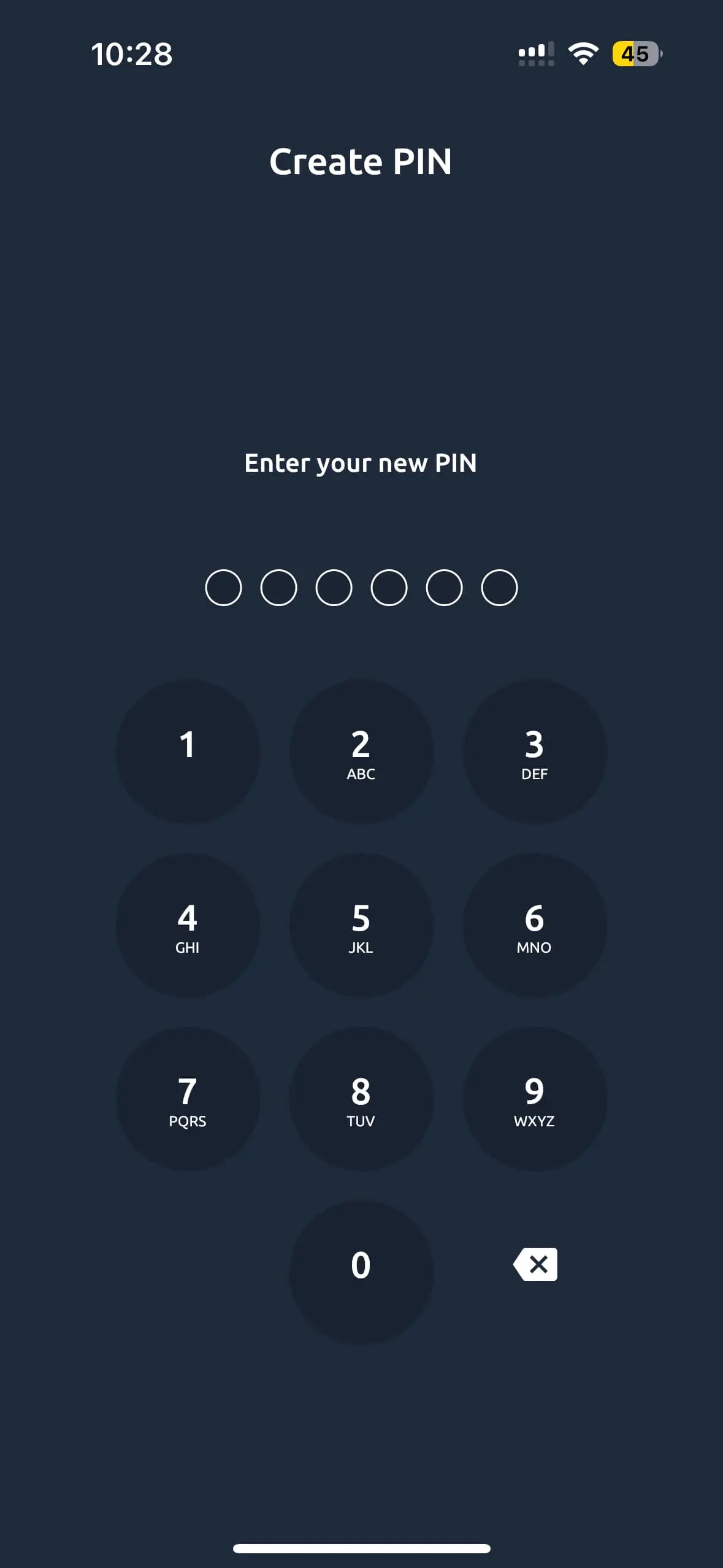This screenshot has height=1568, width=723.
Task: Select the last empty PIN circle
Action: click(x=499, y=587)
